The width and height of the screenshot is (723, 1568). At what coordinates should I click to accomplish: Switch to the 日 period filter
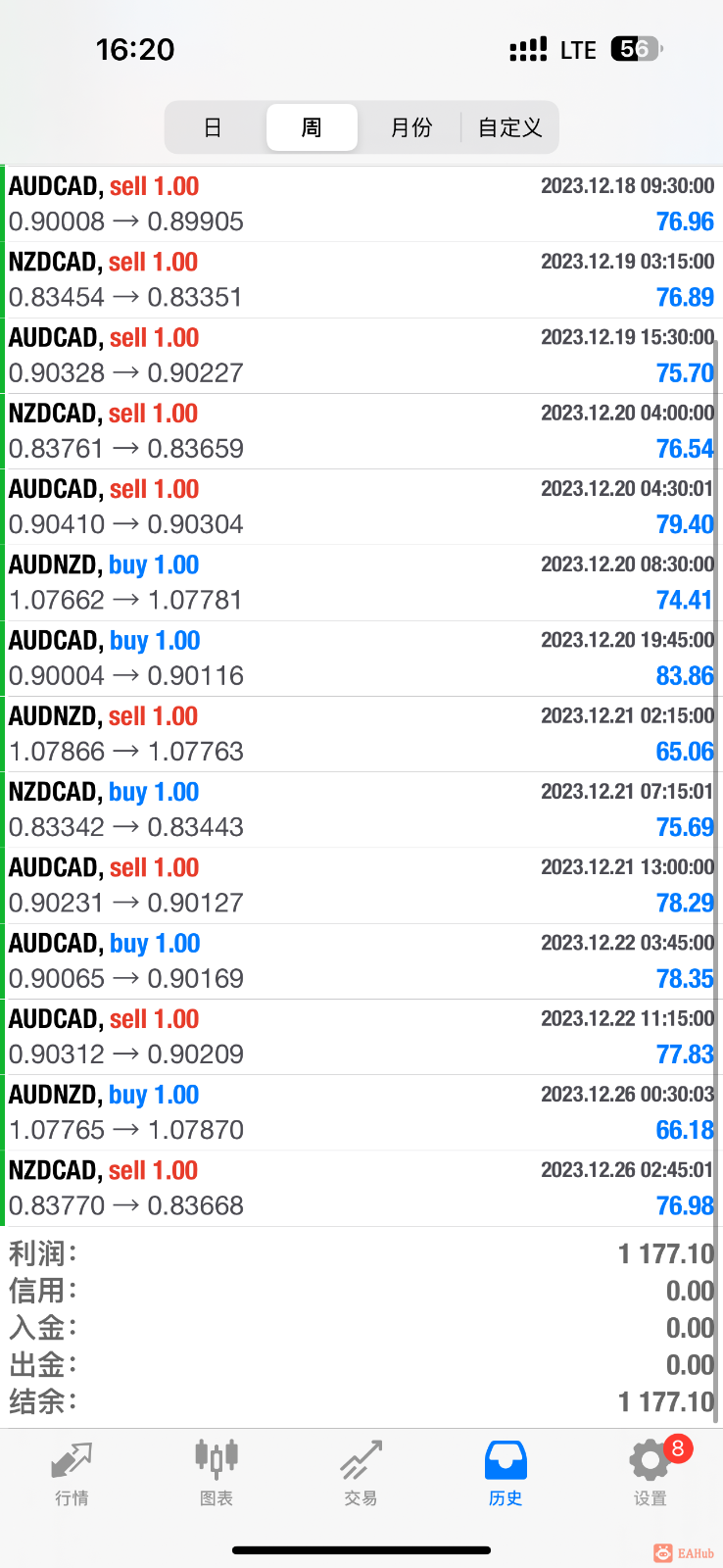(213, 127)
